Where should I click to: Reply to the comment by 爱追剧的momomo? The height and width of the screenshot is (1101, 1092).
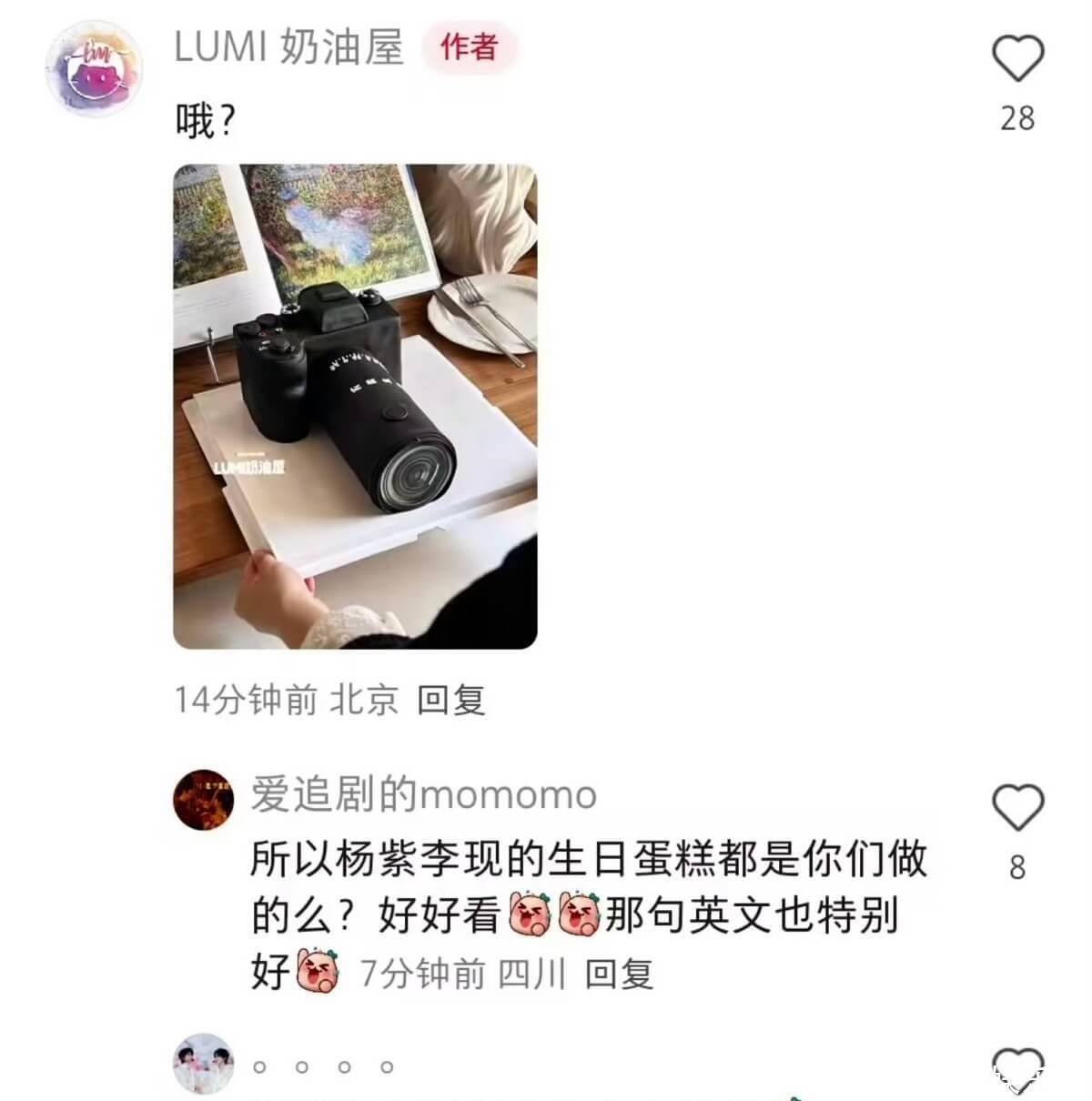tap(619, 975)
